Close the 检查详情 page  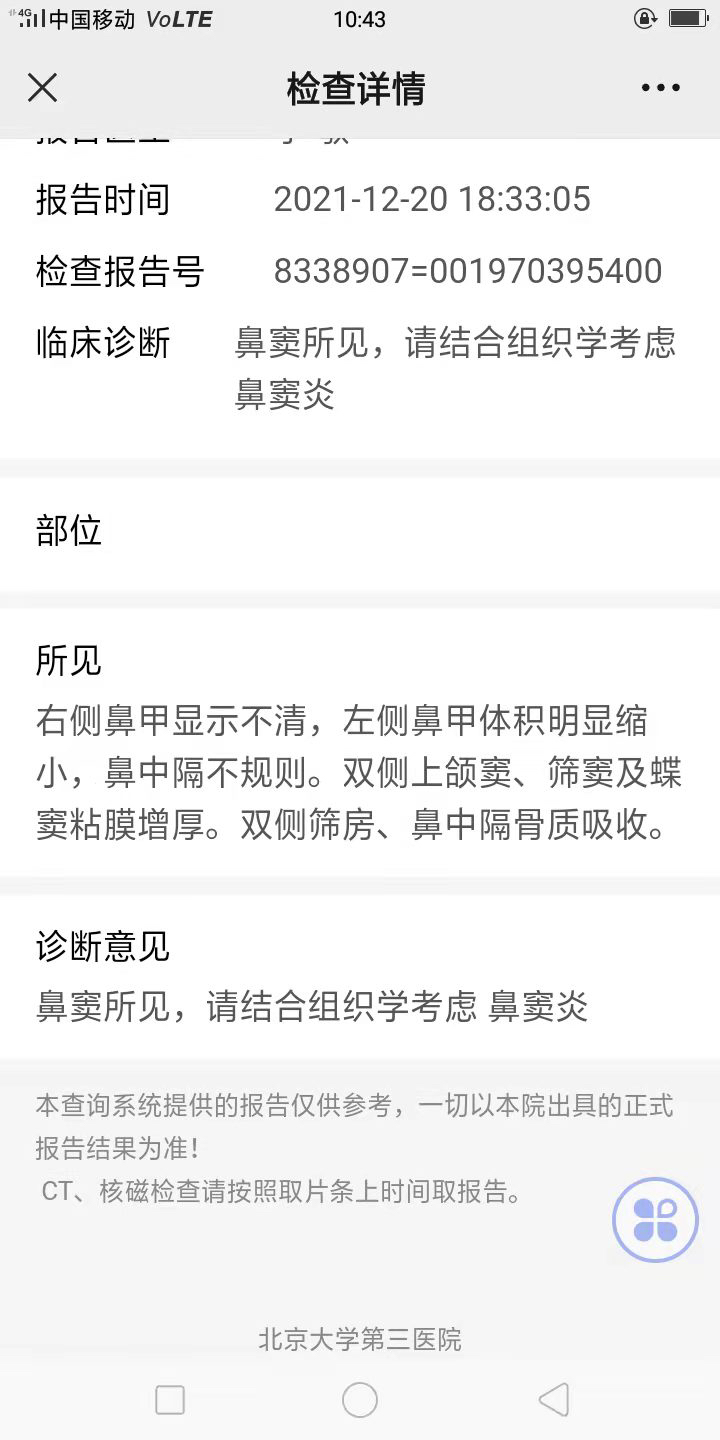pos(42,88)
